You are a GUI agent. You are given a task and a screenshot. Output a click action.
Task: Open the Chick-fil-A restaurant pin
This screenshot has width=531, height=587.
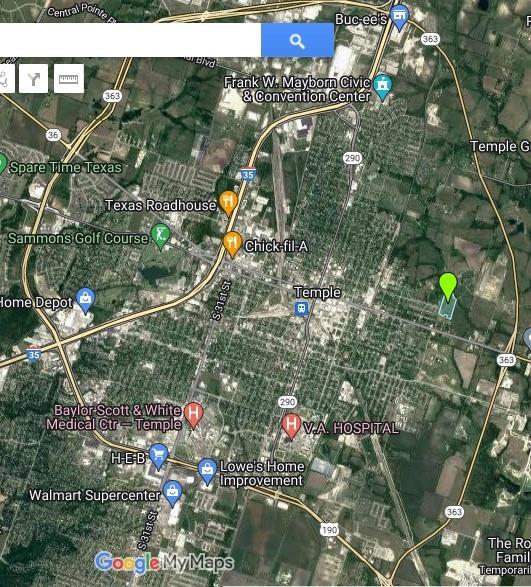[232, 244]
